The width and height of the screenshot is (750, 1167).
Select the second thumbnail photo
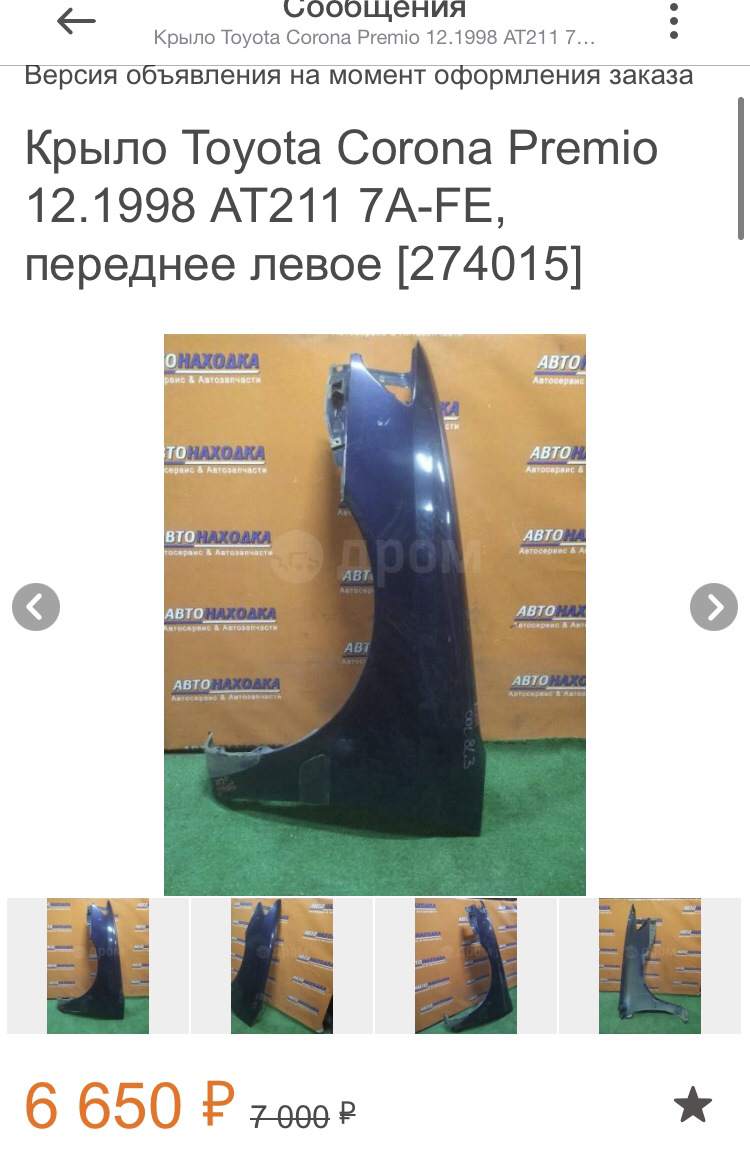click(x=282, y=965)
